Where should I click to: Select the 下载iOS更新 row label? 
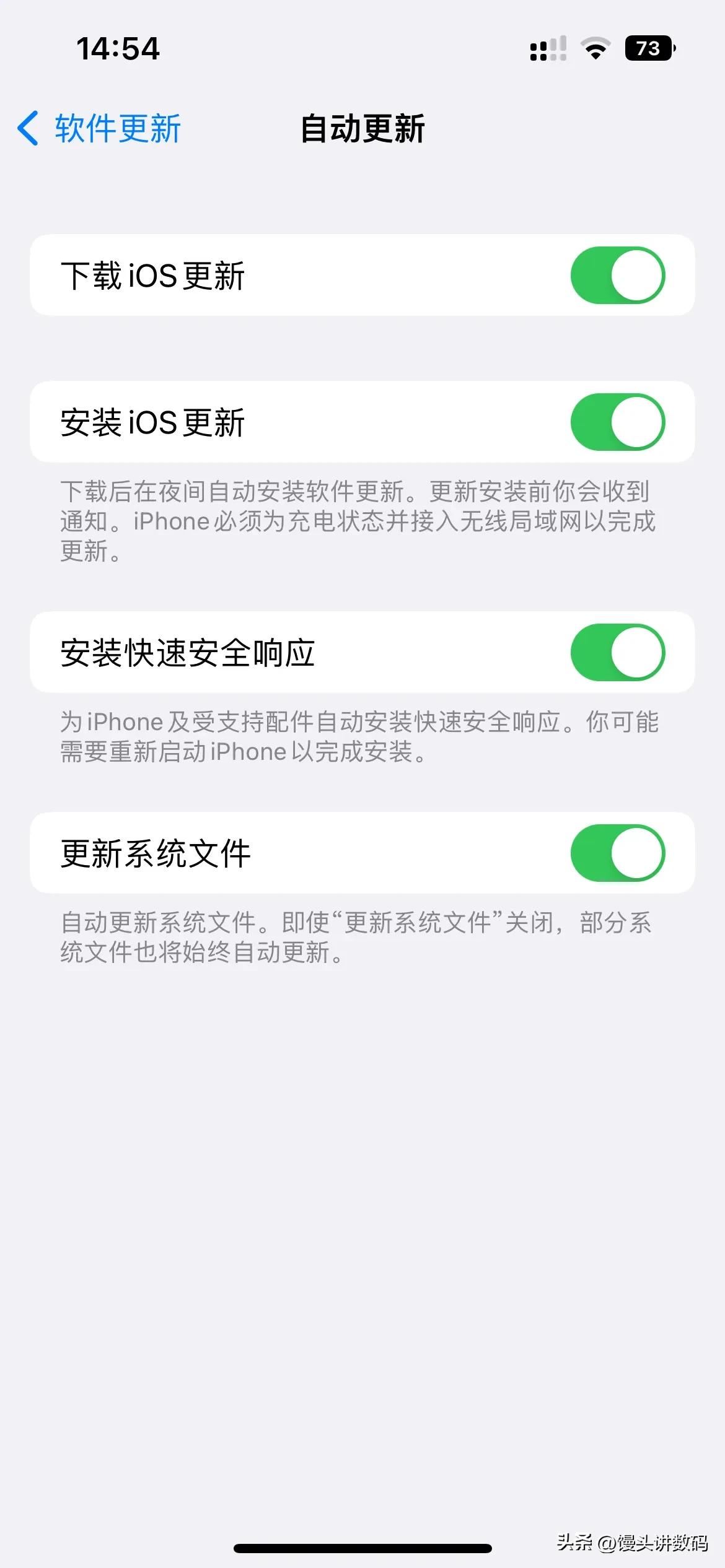click(x=154, y=275)
